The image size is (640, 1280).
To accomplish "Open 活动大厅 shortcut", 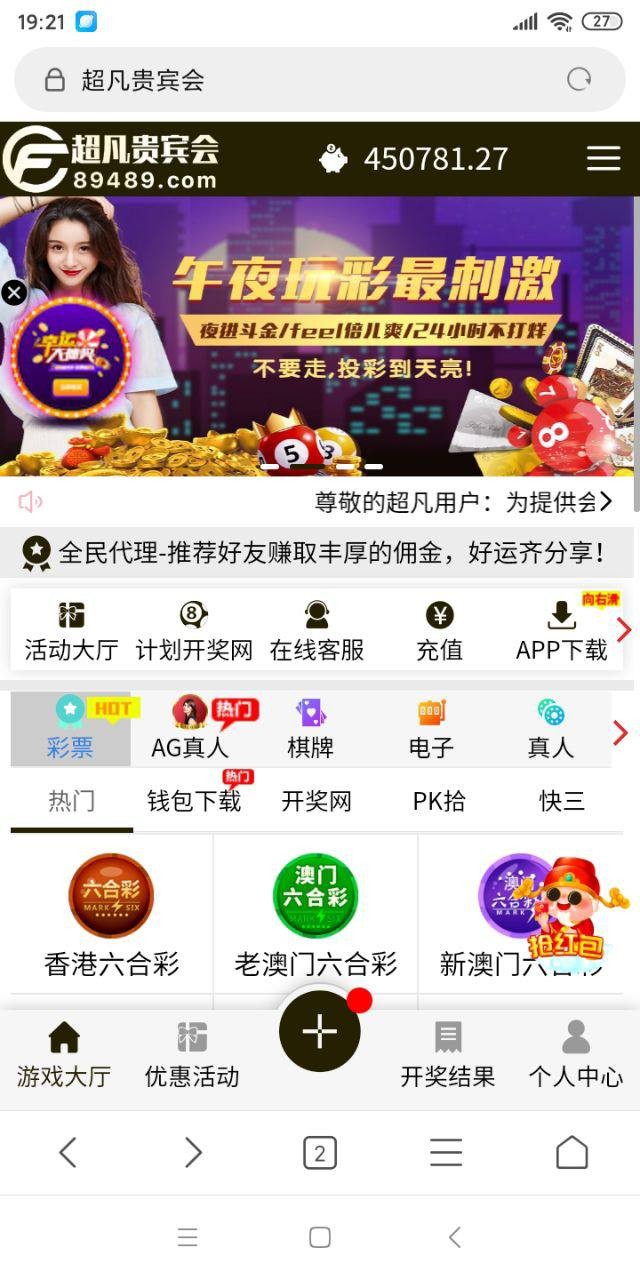I will tap(71, 632).
